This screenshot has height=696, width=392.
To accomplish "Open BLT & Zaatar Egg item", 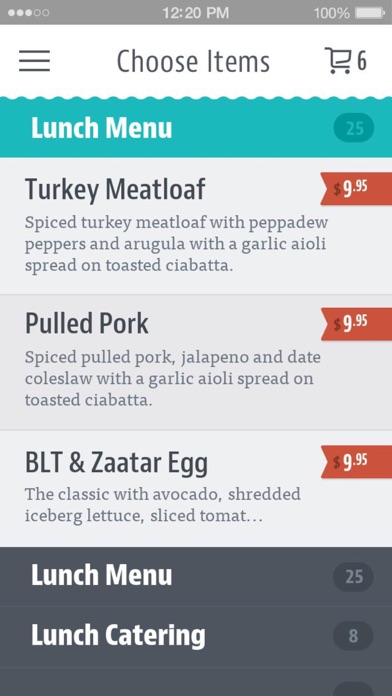I will pyautogui.click(x=196, y=489).
